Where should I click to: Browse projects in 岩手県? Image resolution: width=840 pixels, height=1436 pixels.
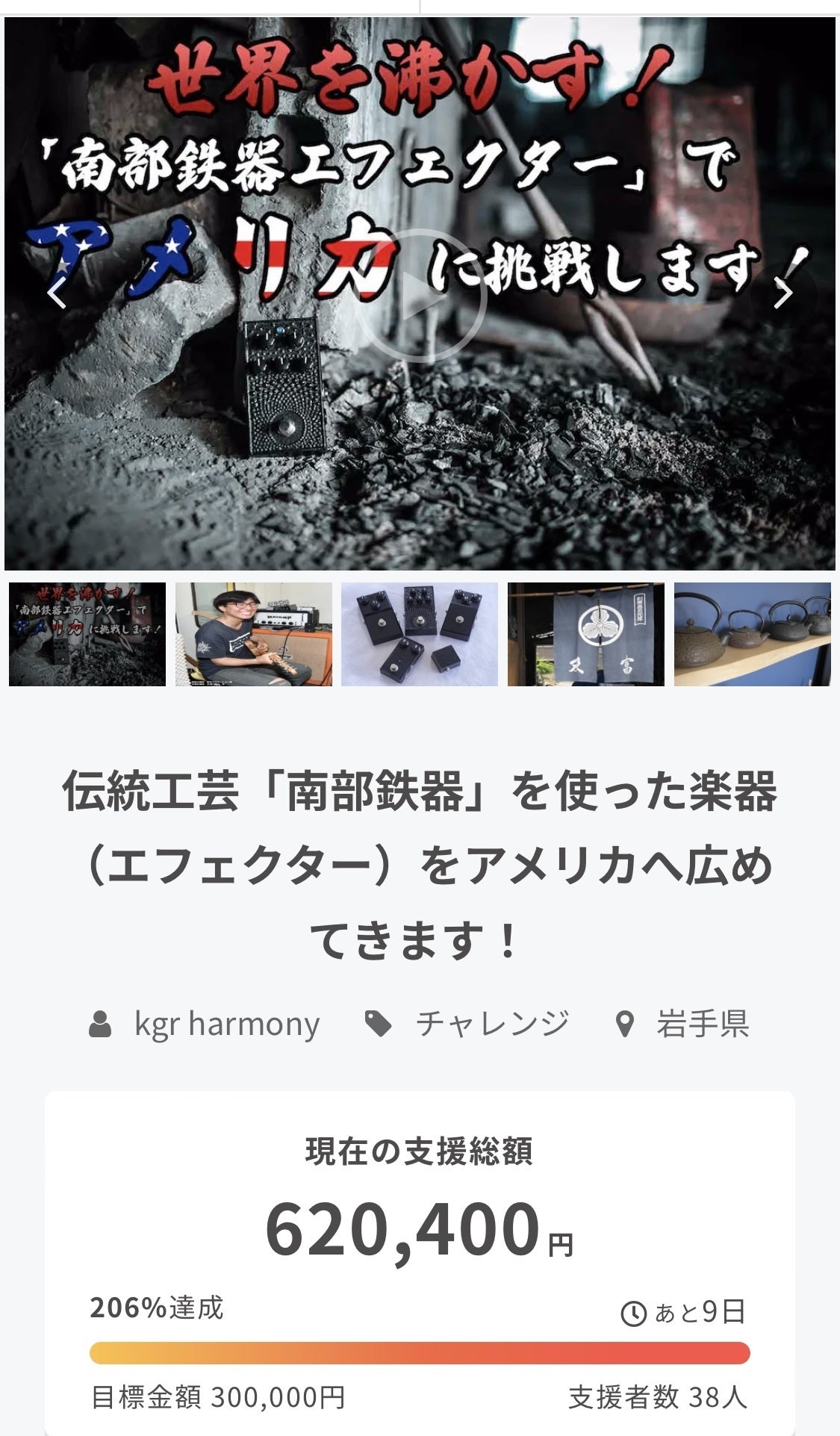[x=702, y=1023]
